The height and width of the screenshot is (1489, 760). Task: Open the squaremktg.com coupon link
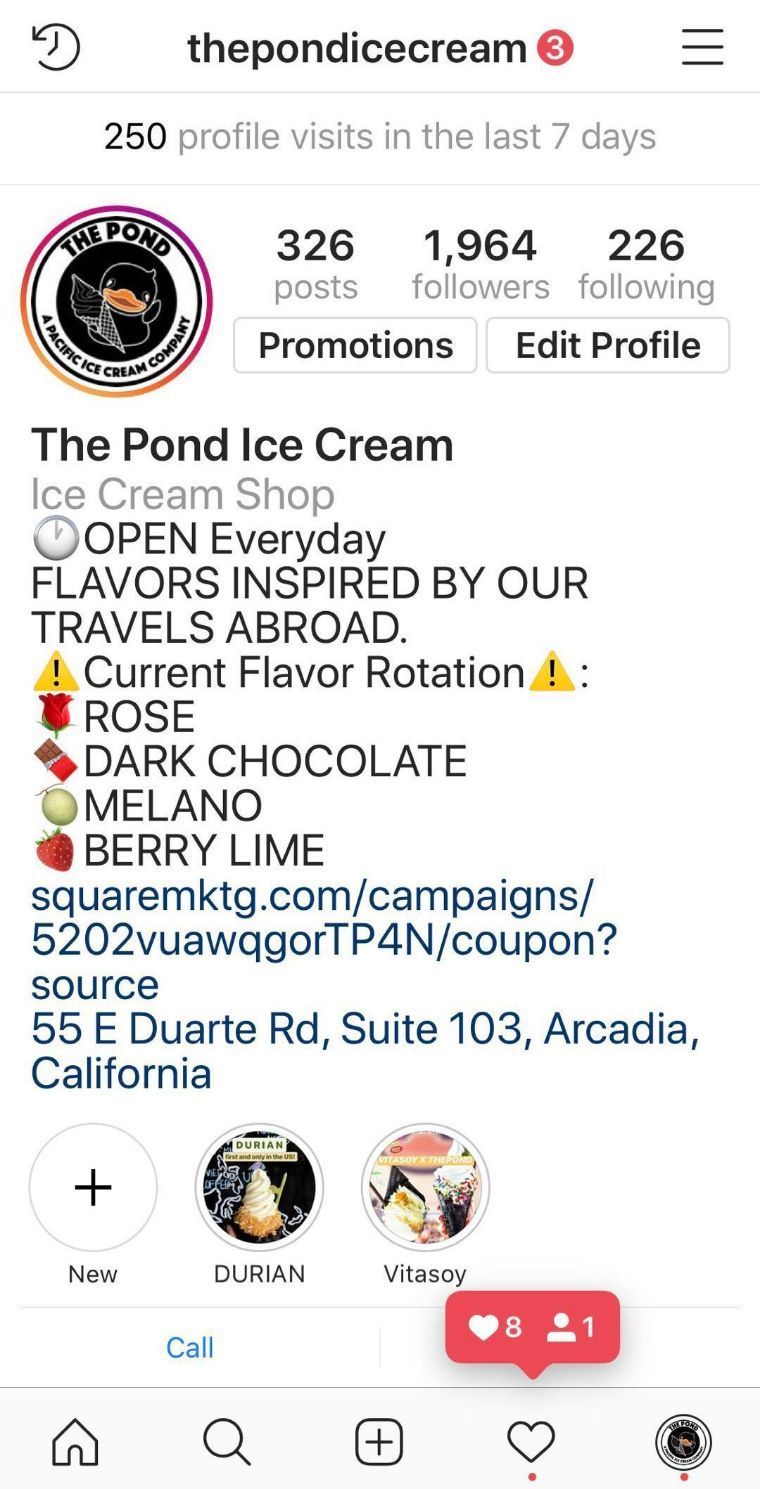324,939
